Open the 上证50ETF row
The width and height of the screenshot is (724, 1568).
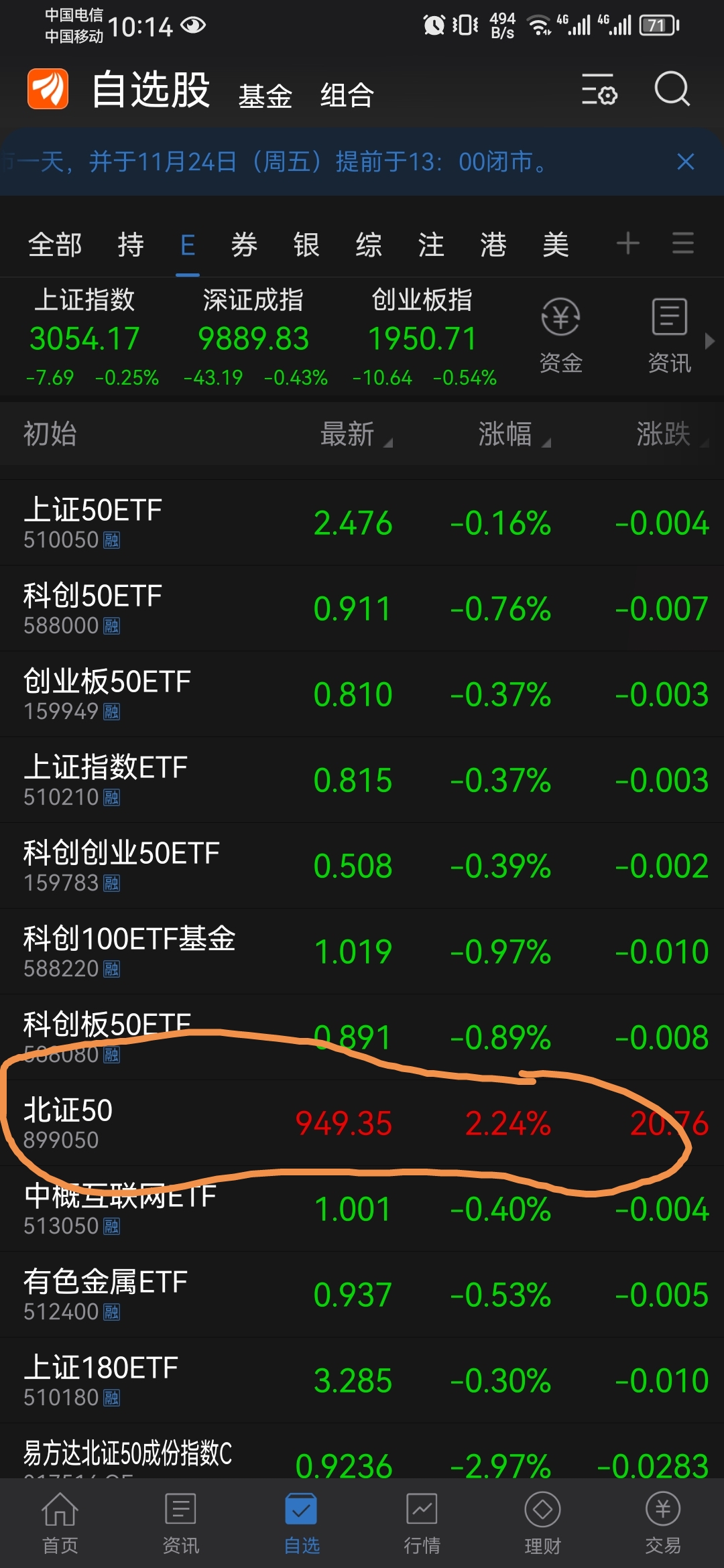362,523
